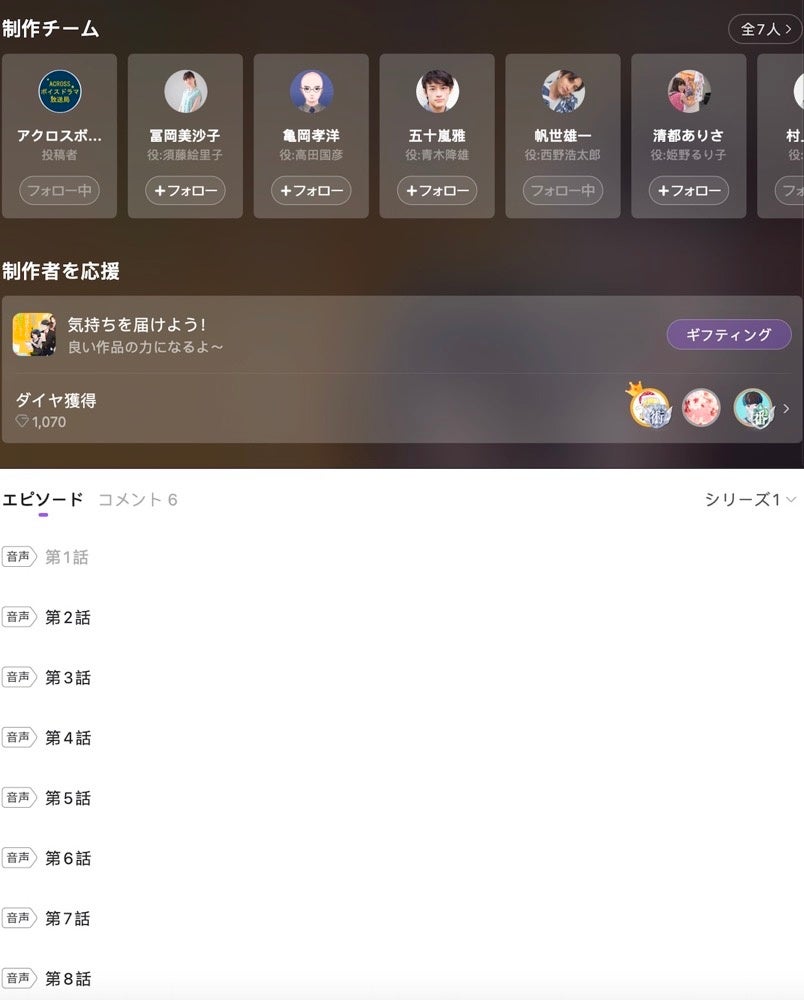Switch to the コメント 6 tab
Viewport: 804px width, 1000px height.
[137, 499]
